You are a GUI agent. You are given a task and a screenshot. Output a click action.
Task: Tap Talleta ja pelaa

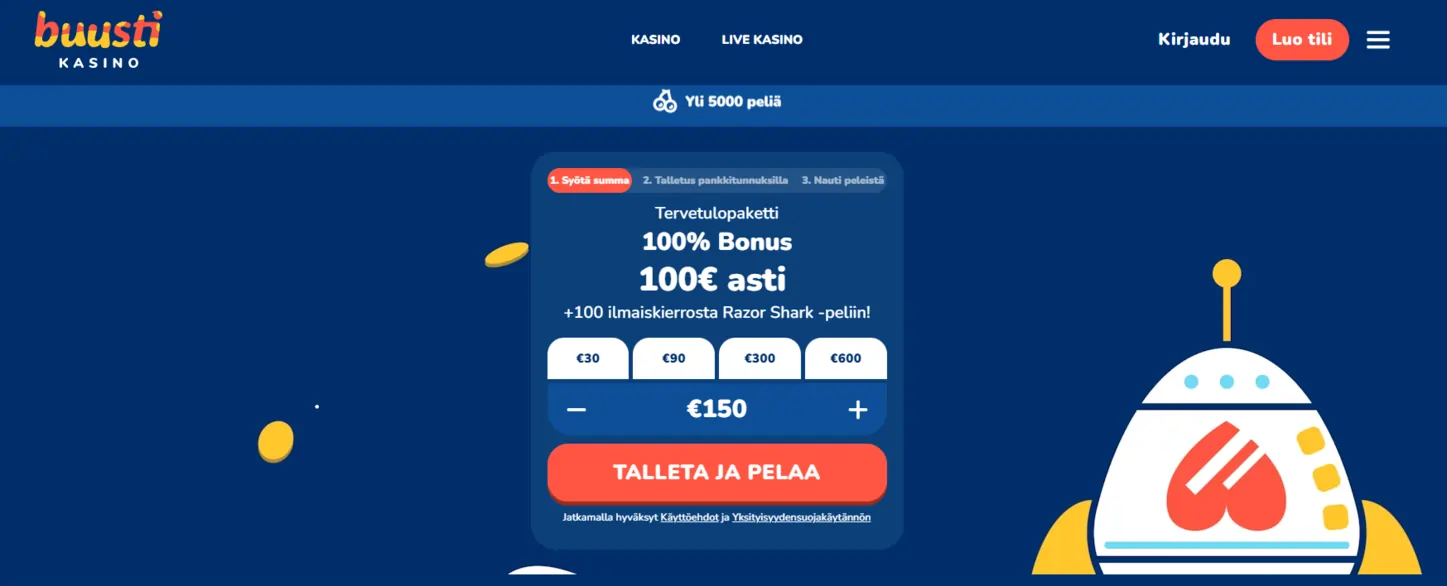point(716,472)
